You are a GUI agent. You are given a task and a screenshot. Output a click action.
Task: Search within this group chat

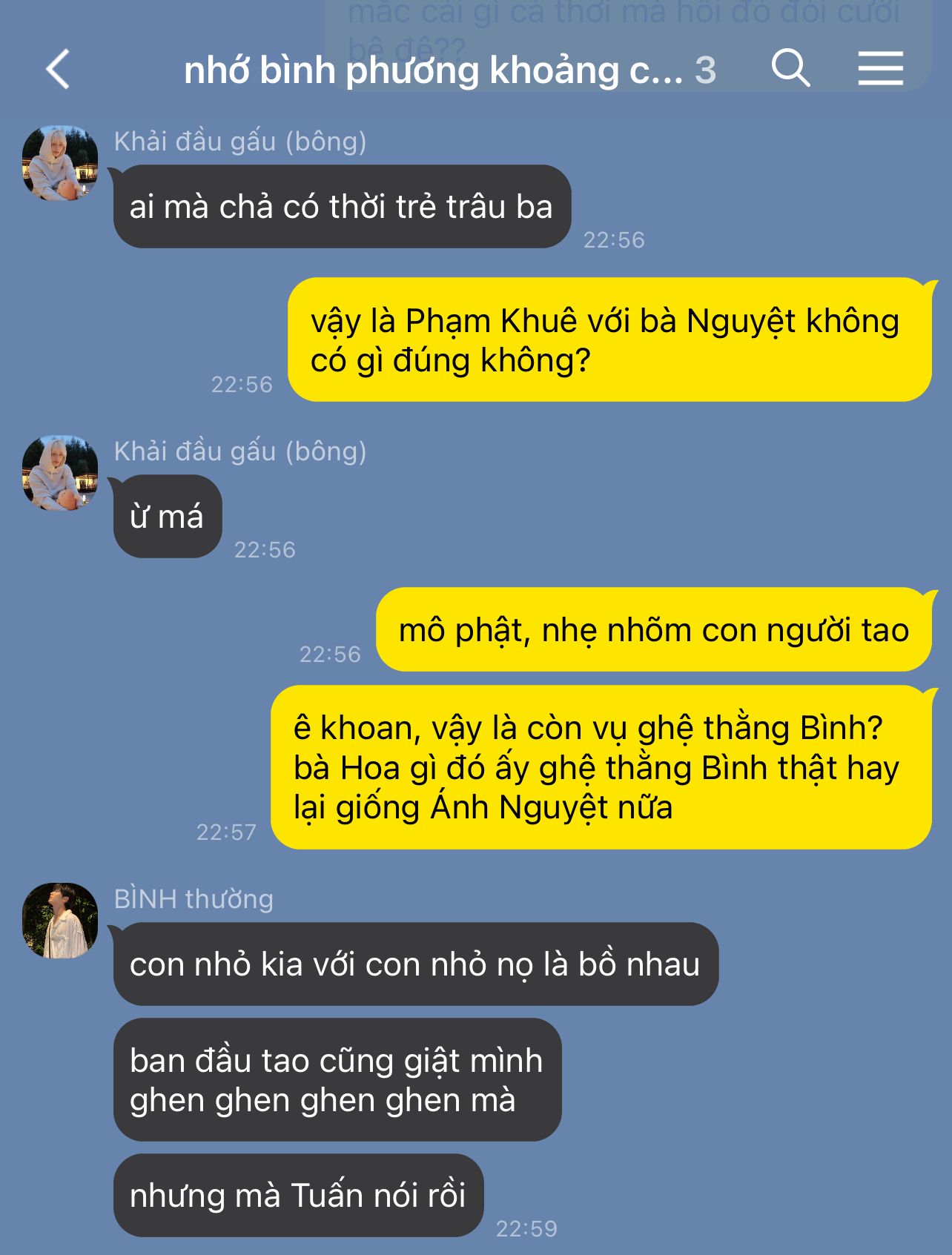pos(790,69)
